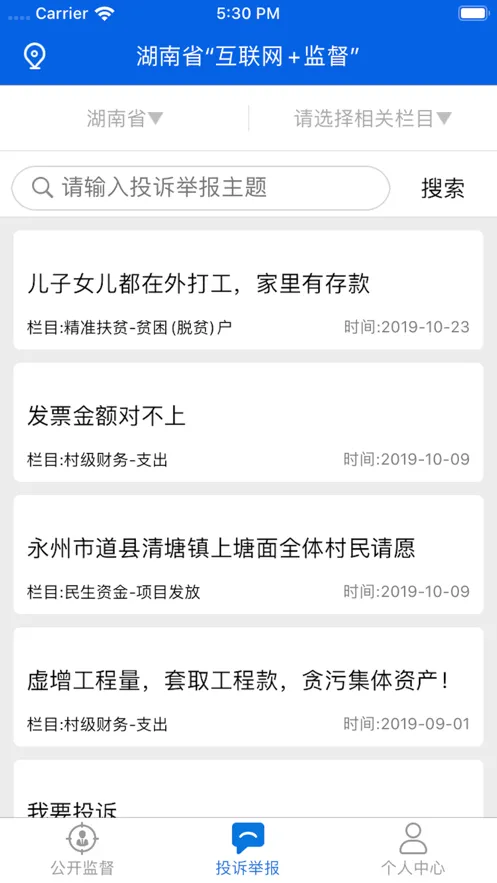Tap the 搜索 button
Image resolution: width=497 pixels, height=883 pixels.
coord(443,189)
